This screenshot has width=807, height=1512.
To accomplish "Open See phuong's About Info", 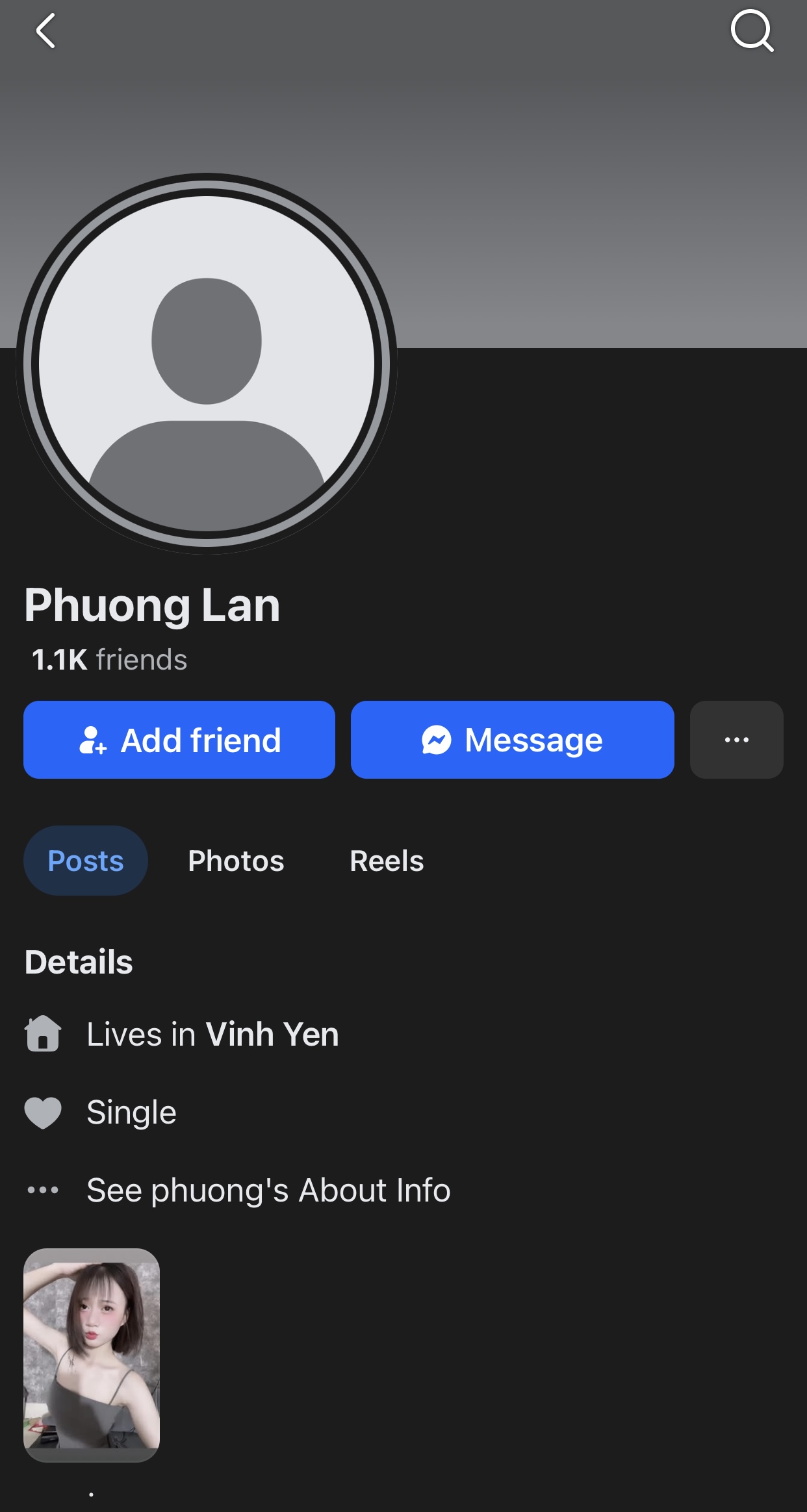I will pos(268,1190).
